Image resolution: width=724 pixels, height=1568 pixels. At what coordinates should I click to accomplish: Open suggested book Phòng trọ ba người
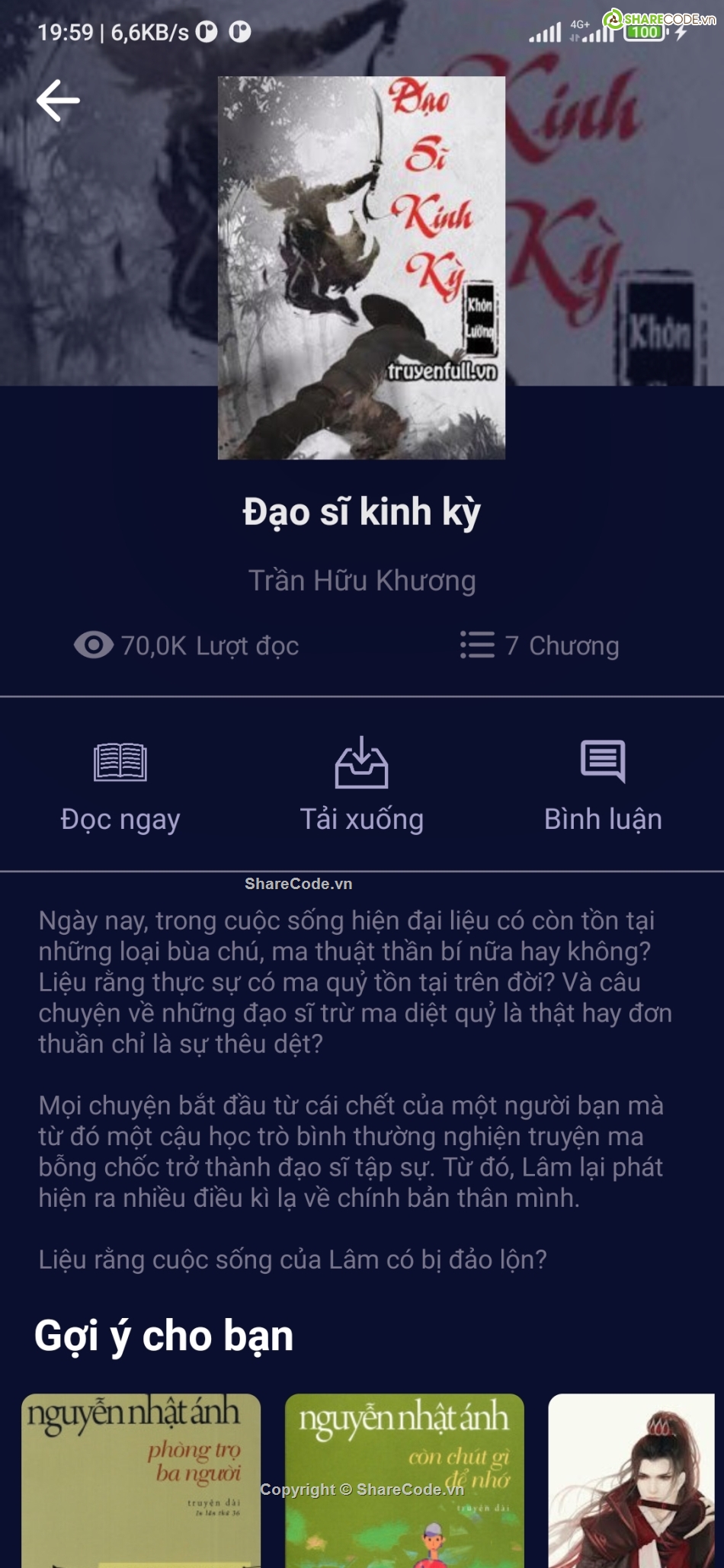click(141, 1480)
